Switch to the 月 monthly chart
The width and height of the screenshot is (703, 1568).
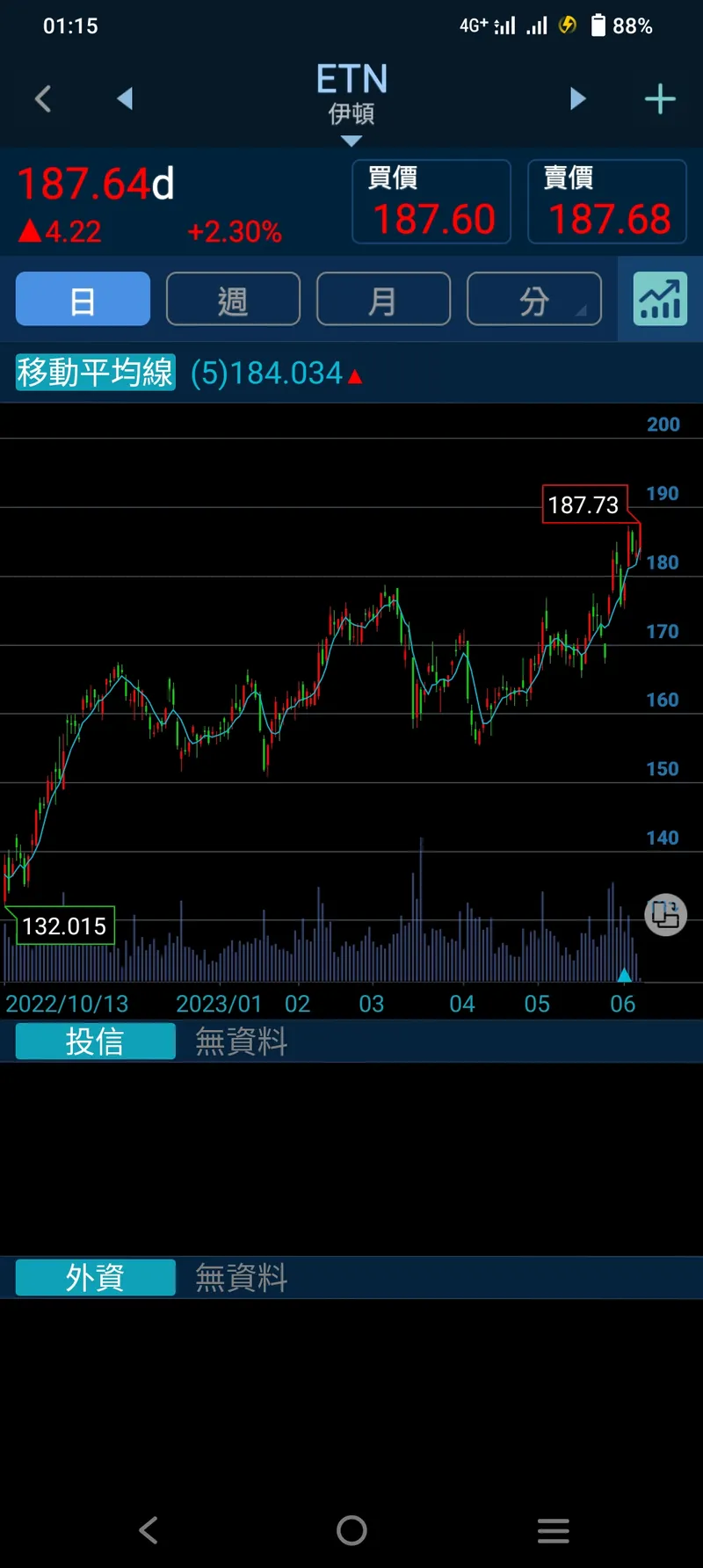[383, 300]
